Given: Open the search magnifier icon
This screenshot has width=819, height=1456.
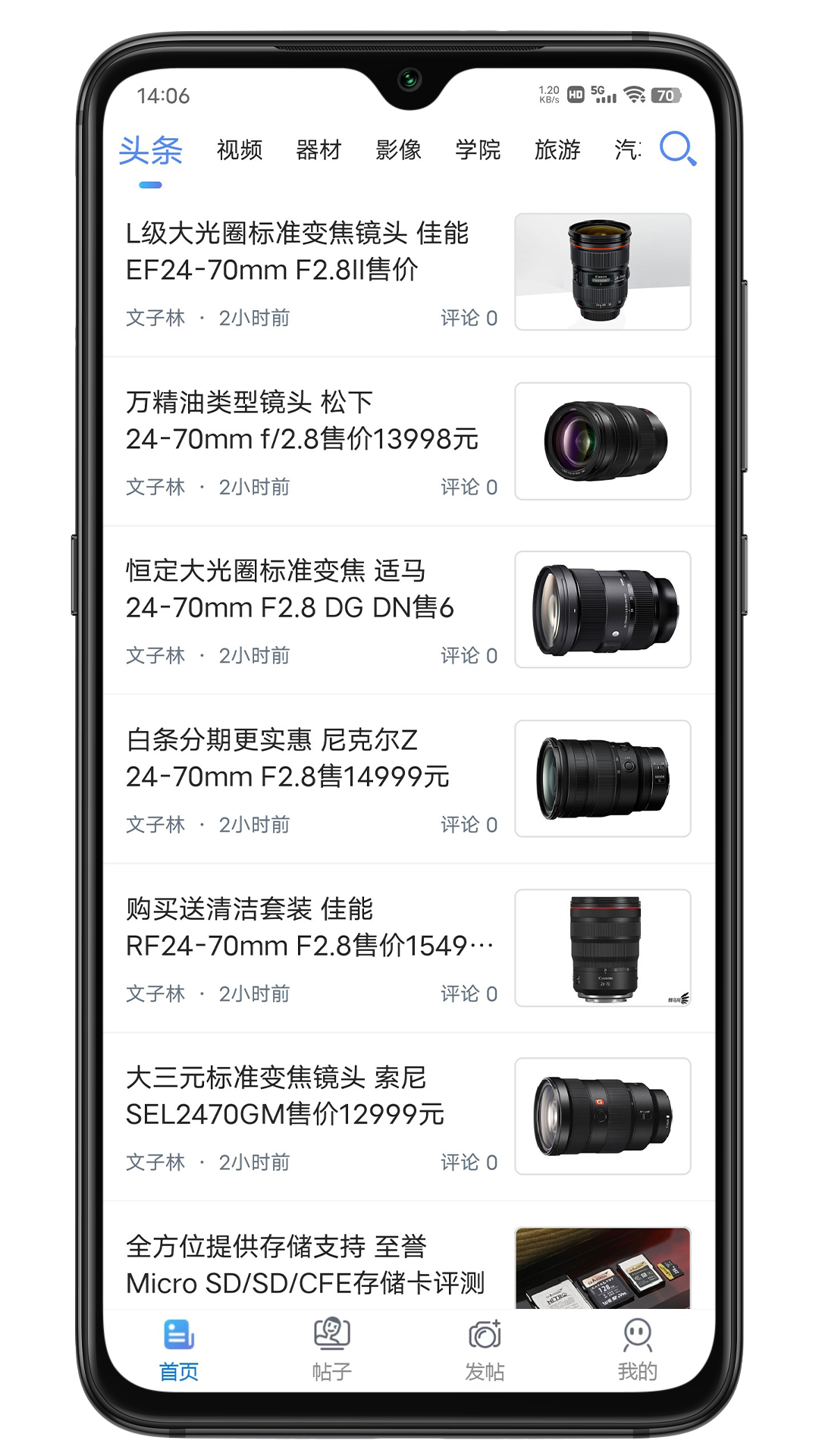Looking at the screenshot, I should click(x=677, y=150).
